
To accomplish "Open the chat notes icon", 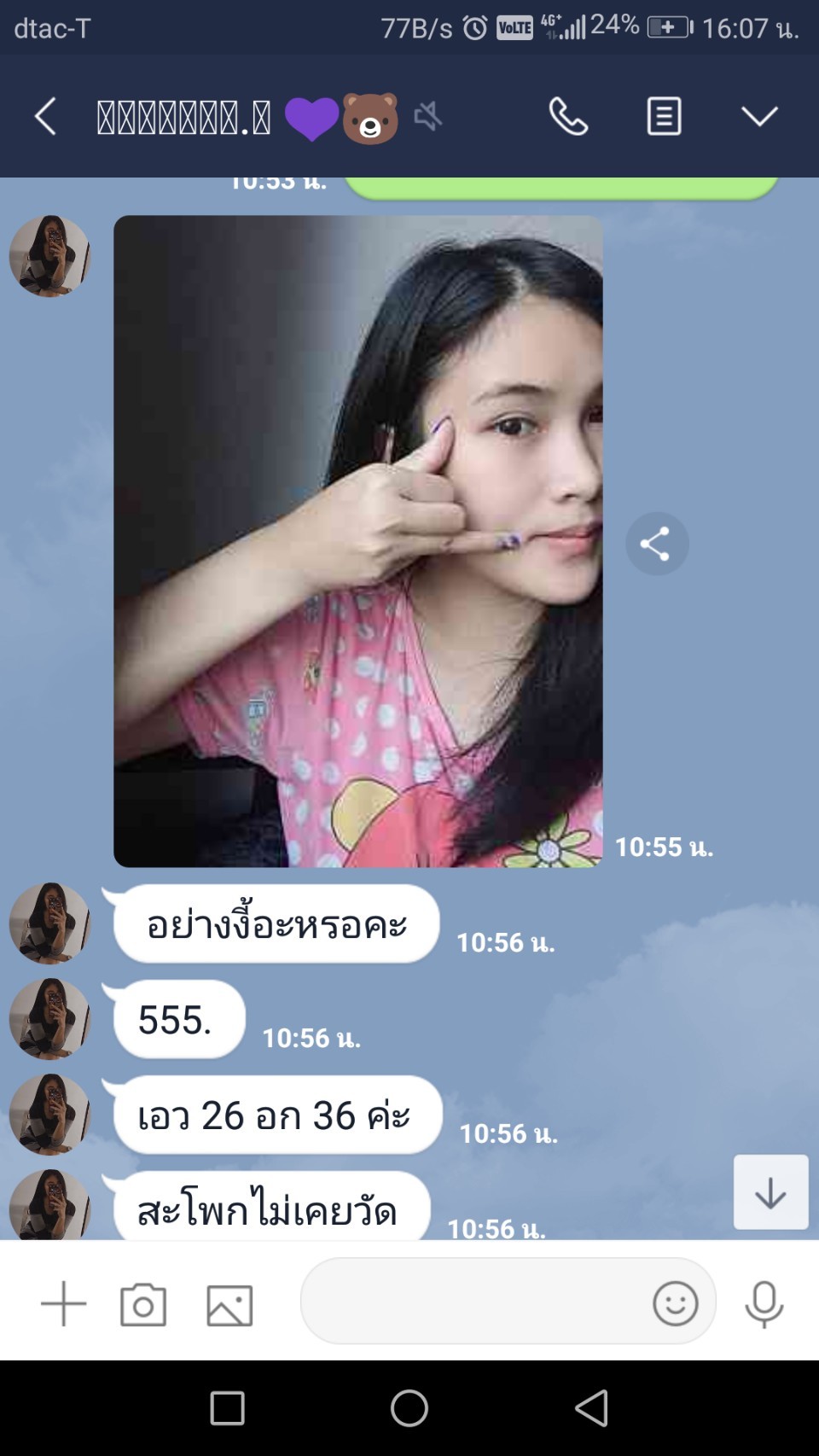I will click(x=664, y=116).
